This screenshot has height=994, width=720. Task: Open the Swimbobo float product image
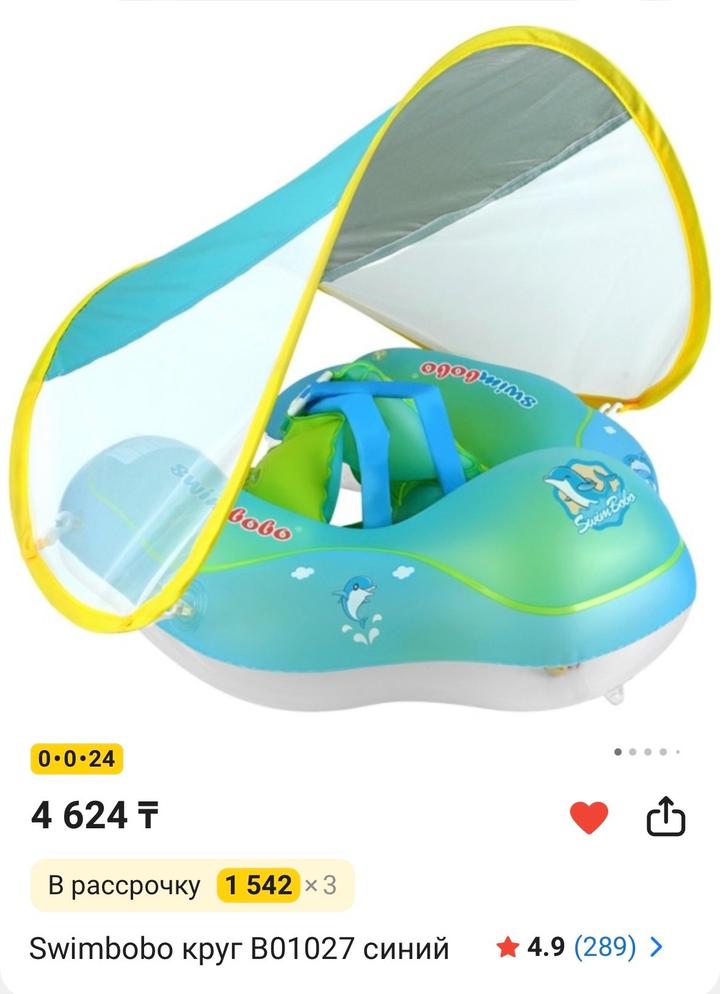tap(360, 370)
